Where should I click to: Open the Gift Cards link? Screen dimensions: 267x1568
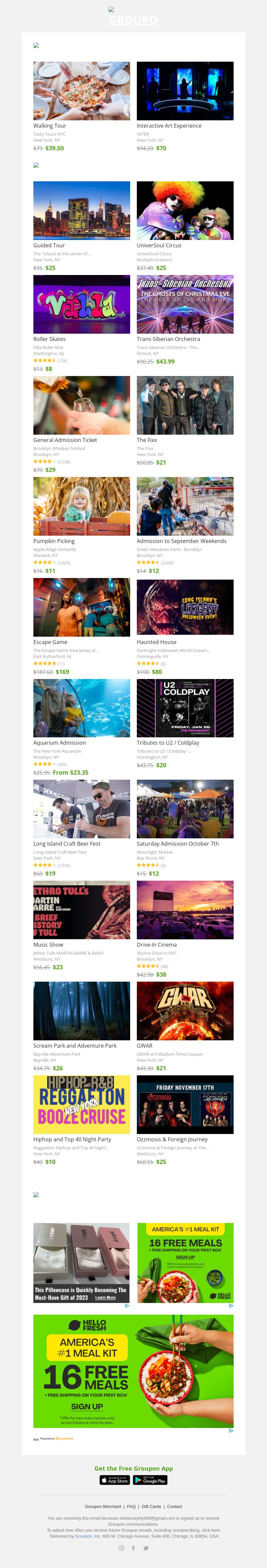pos(151,1507)
